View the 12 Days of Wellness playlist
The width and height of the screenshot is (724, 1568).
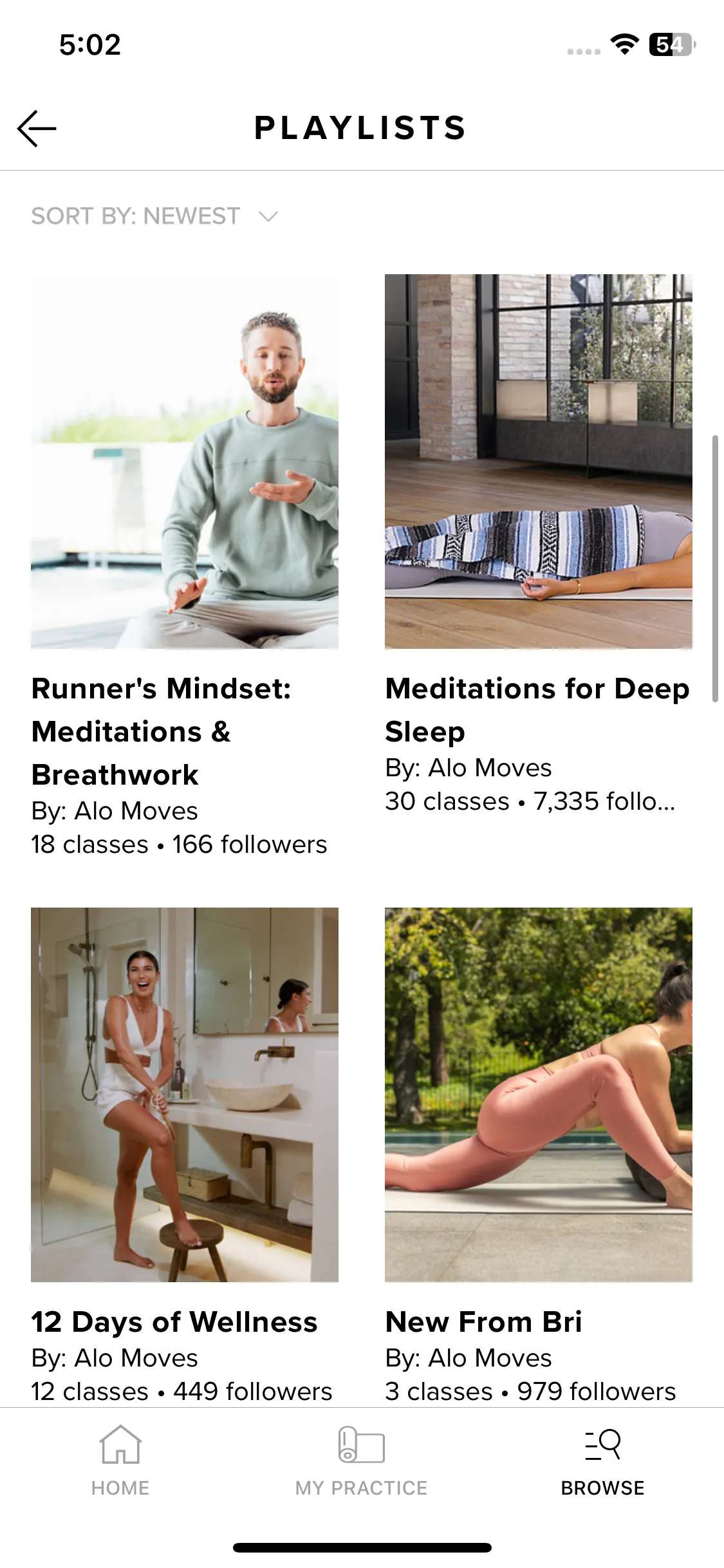pos(185,1094)
